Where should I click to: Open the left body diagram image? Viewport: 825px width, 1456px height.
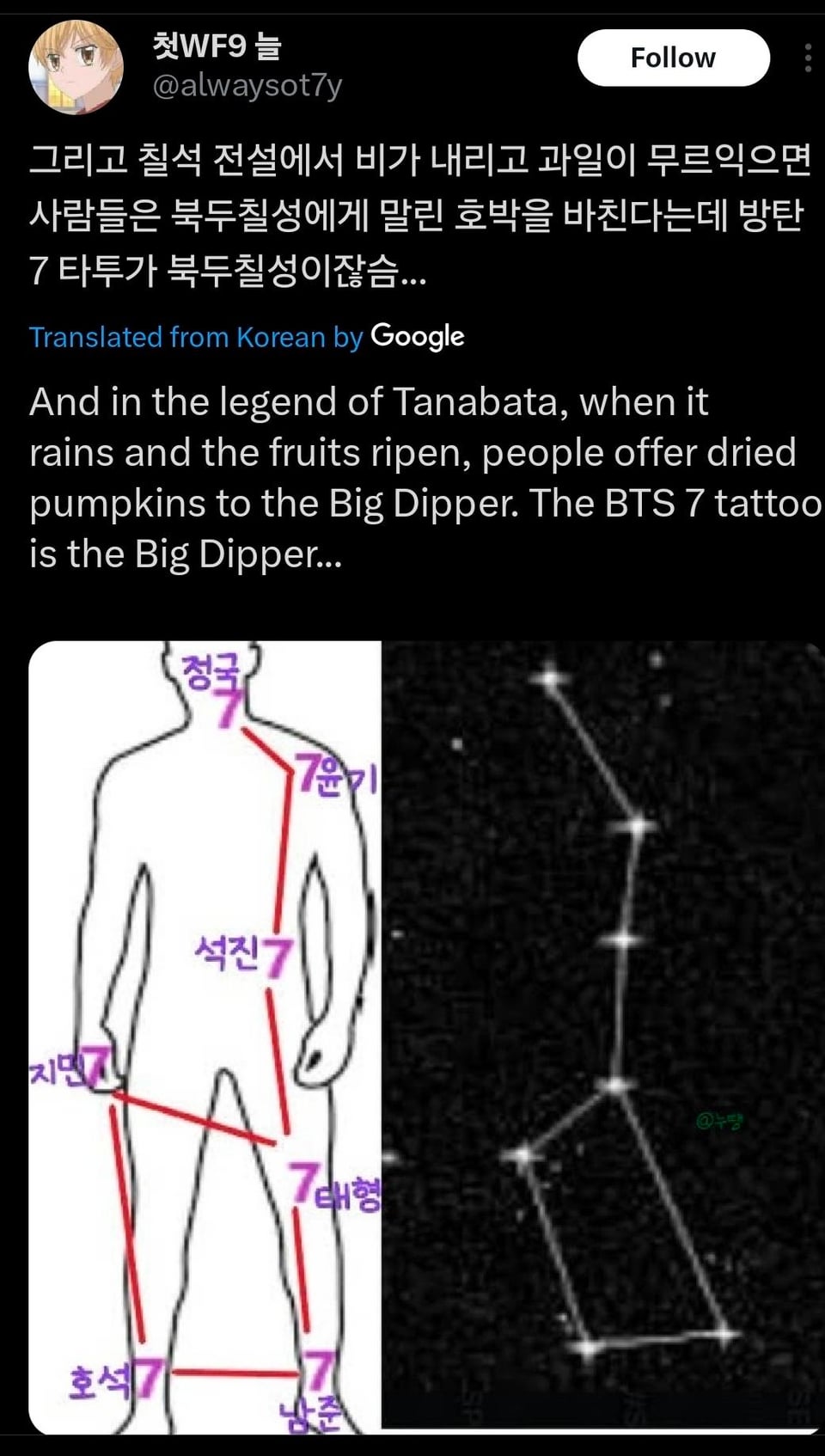click(205, 1037)
